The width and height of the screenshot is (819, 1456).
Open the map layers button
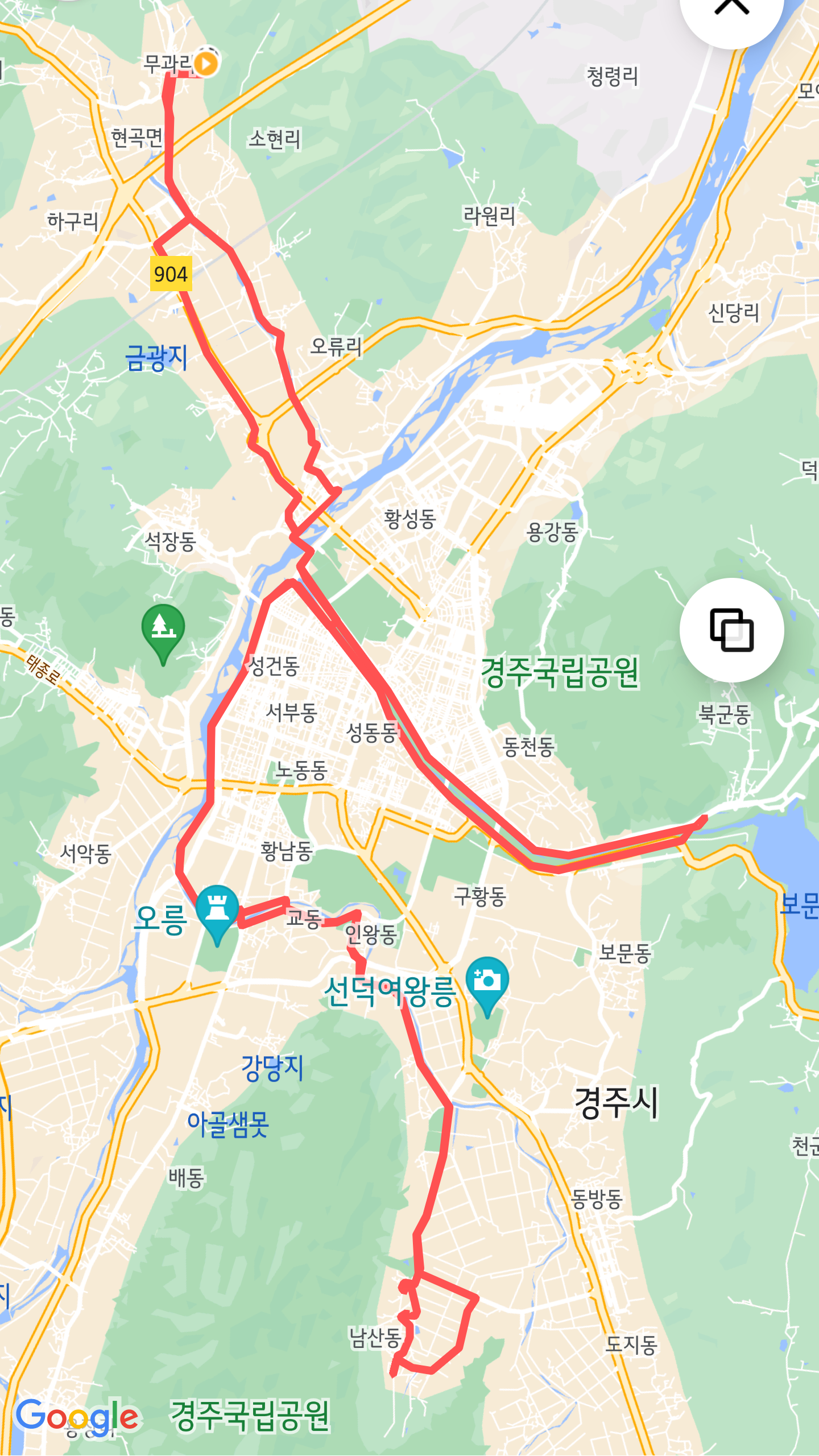[731, 630]
